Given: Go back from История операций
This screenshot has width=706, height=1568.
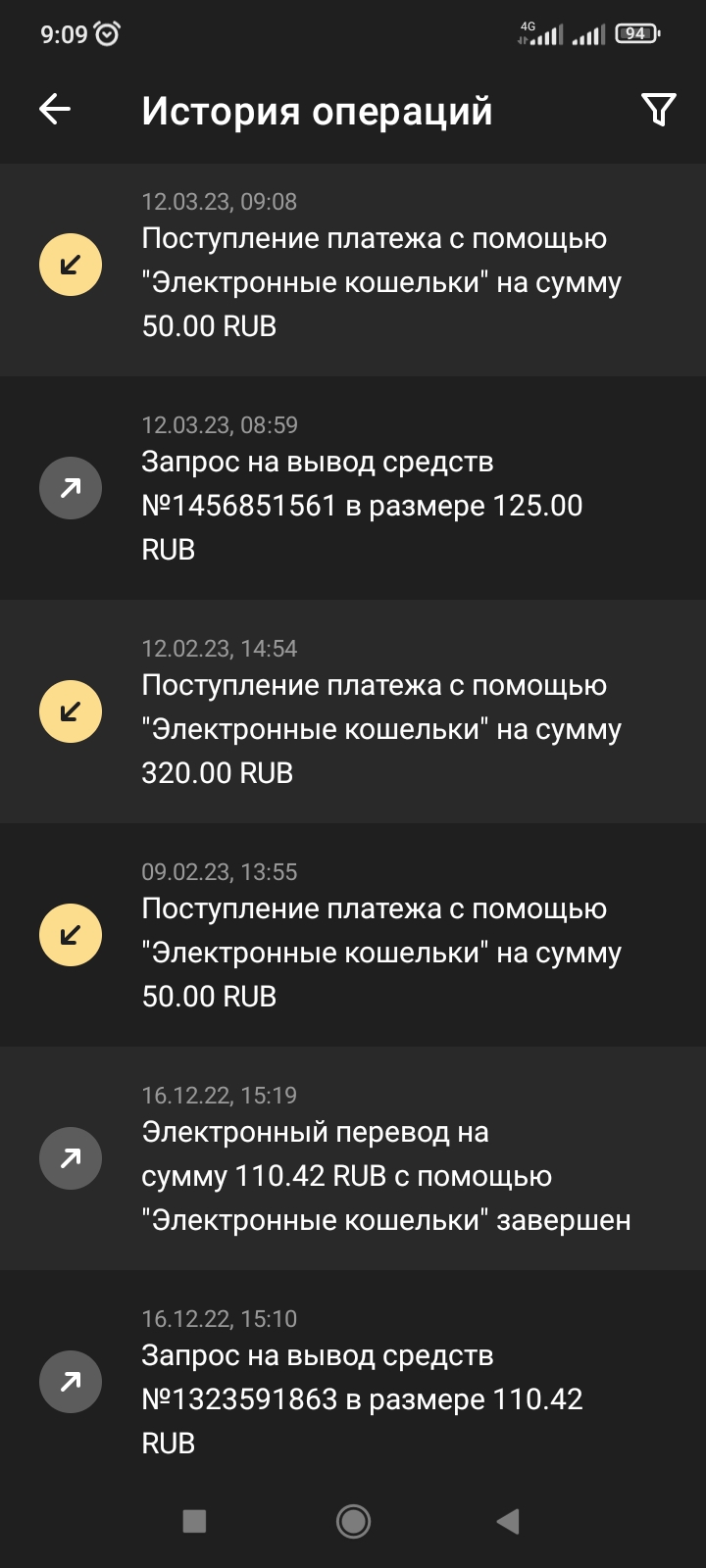Looking at the screenshot, I should (55, 110).
